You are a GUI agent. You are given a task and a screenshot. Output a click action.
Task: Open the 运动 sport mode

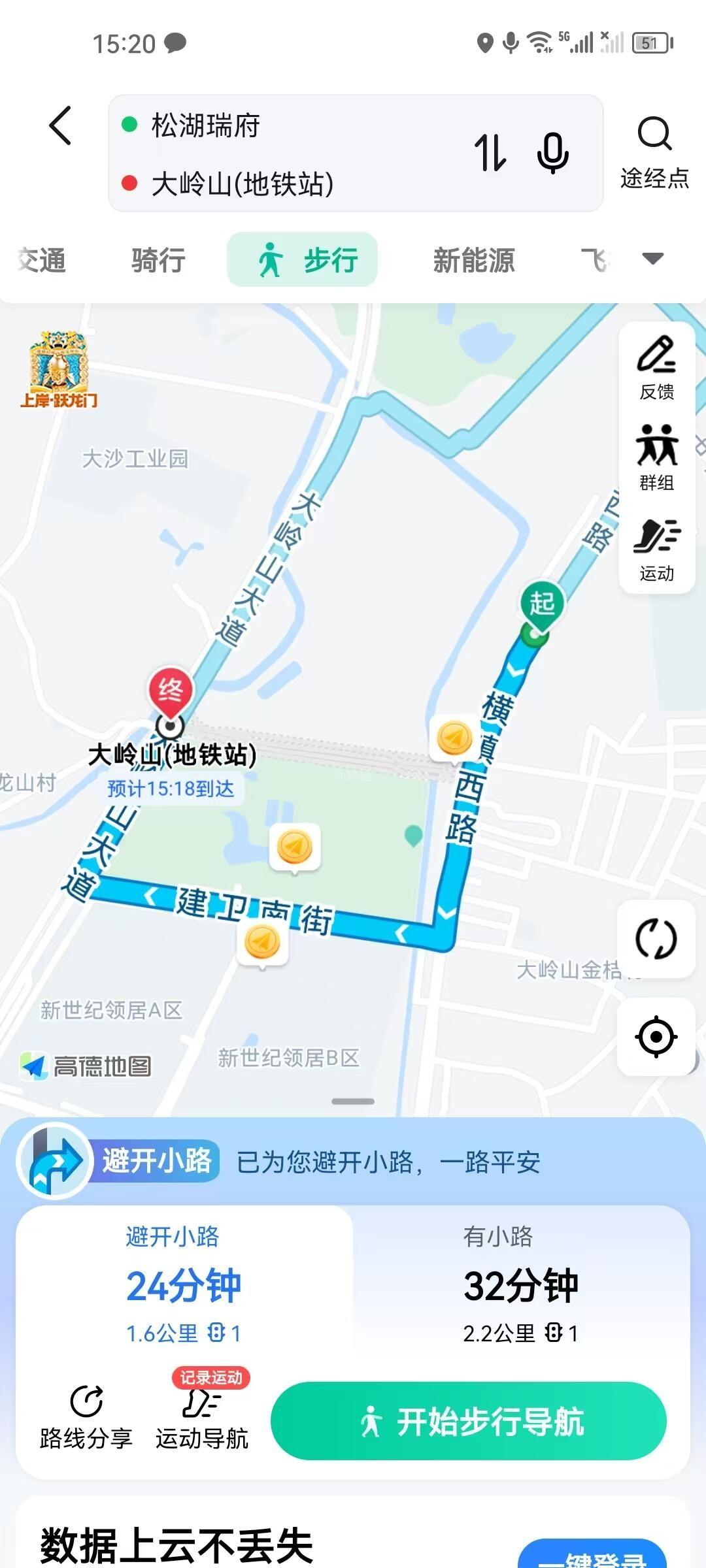pos(656,549)
